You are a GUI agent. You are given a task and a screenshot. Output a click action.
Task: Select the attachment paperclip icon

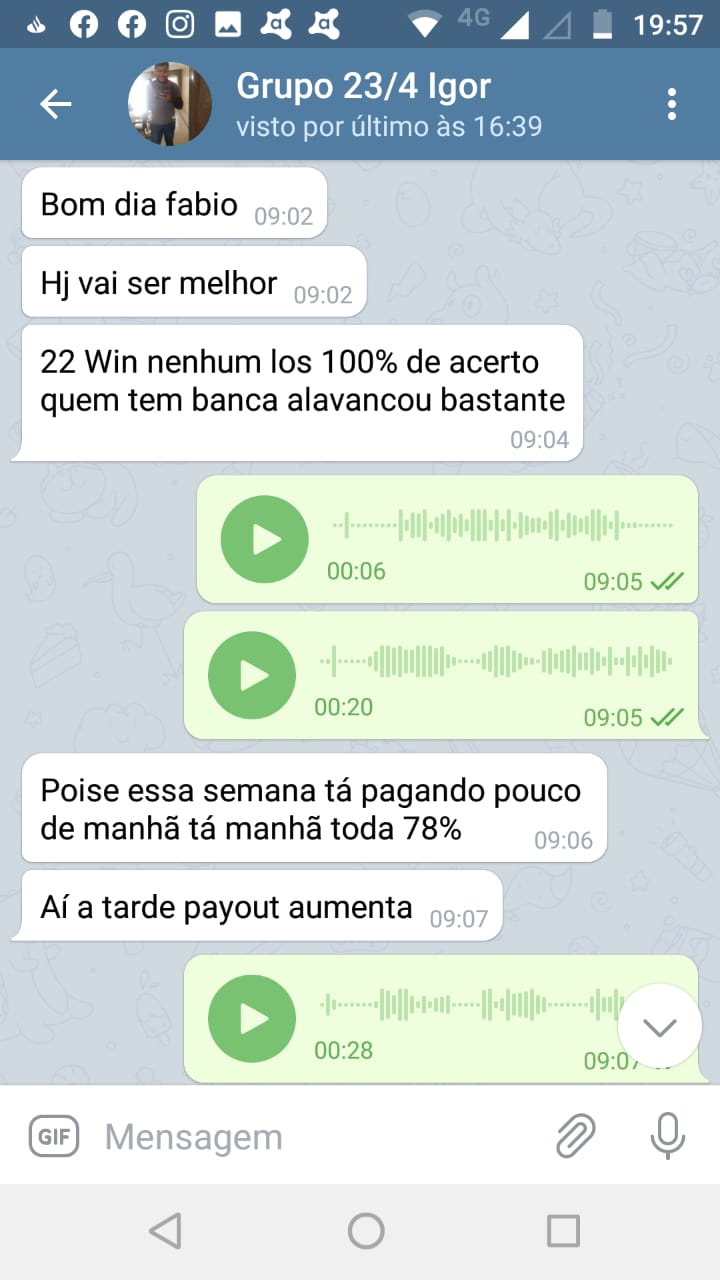tap(575, 1136)
